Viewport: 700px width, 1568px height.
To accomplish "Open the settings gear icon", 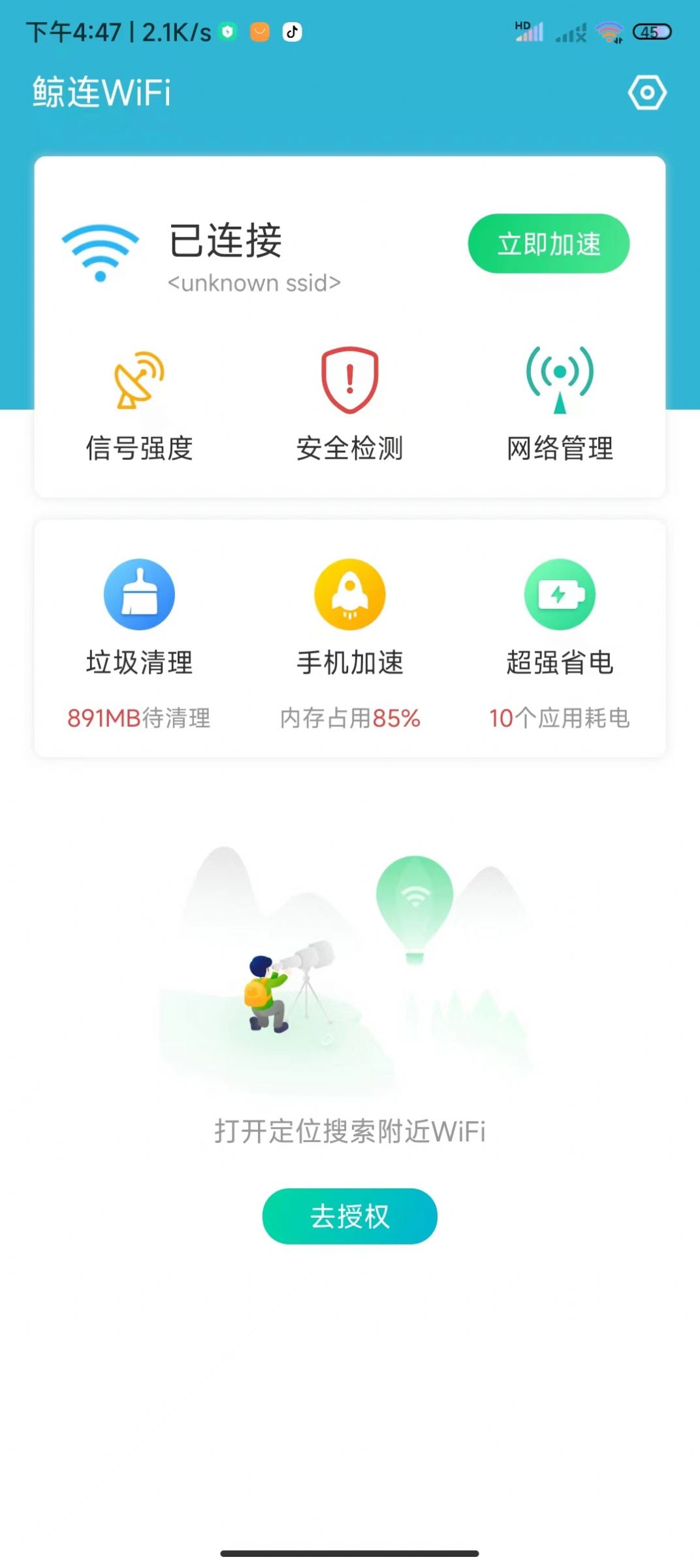I will tap(647, 93).
